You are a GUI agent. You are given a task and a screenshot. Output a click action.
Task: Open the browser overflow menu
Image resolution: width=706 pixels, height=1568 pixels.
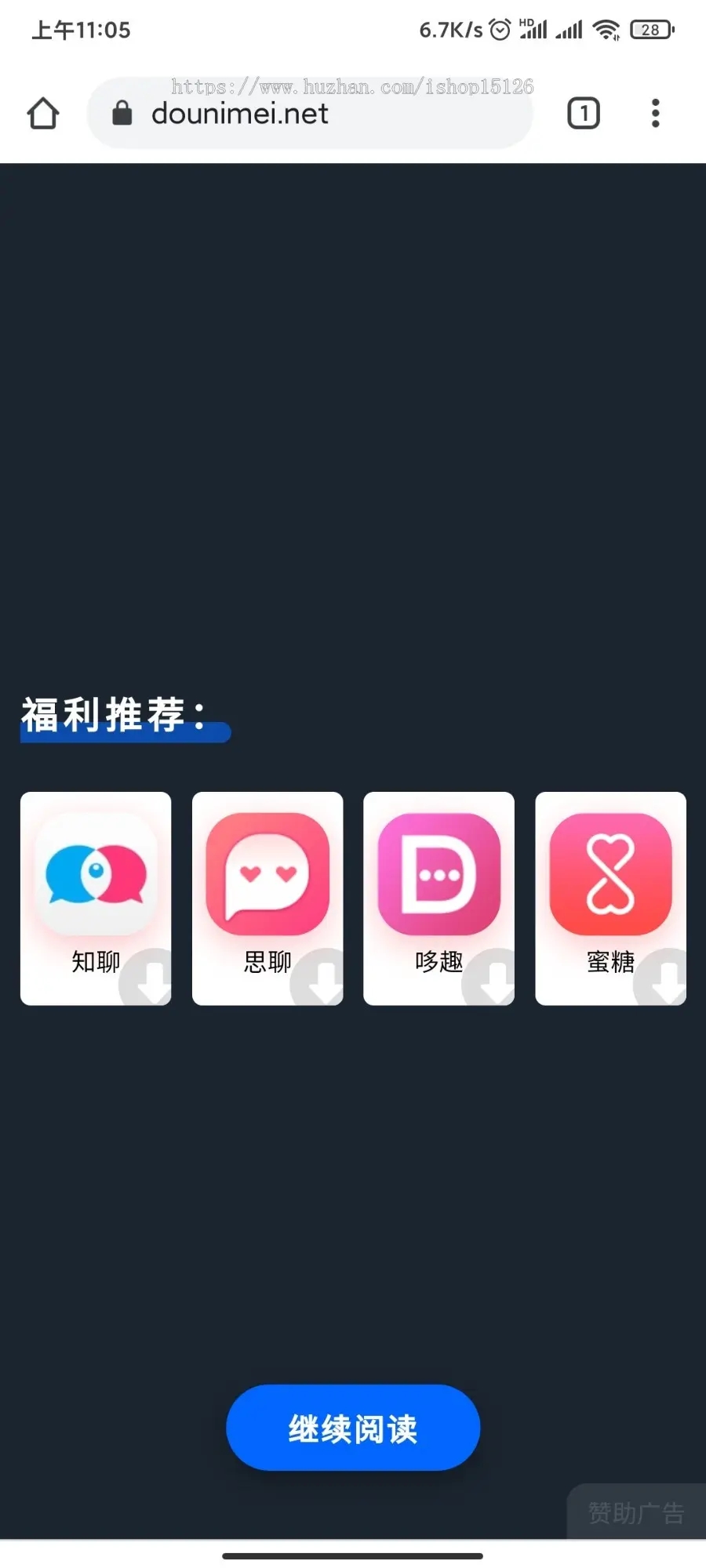[655, 114]
